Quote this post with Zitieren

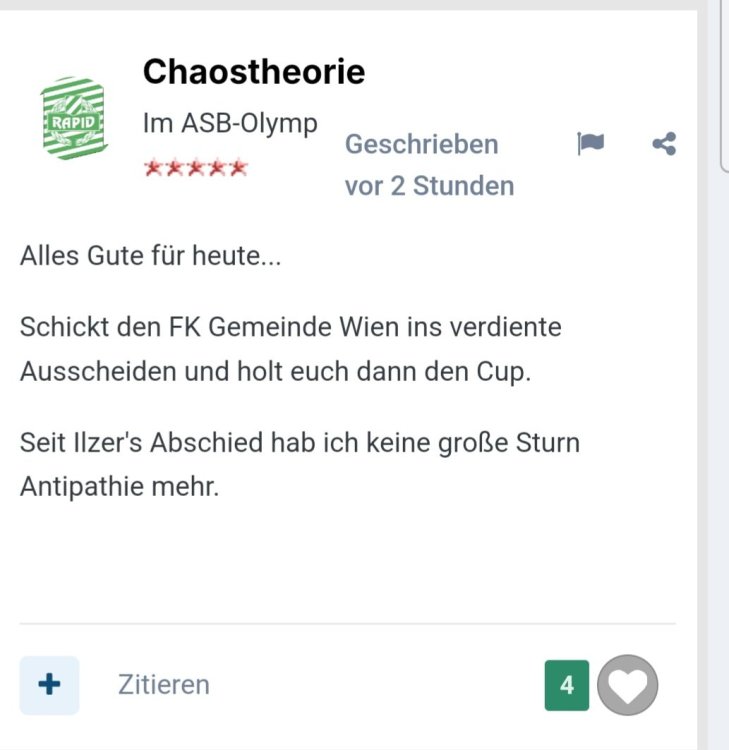click(164, 685)
